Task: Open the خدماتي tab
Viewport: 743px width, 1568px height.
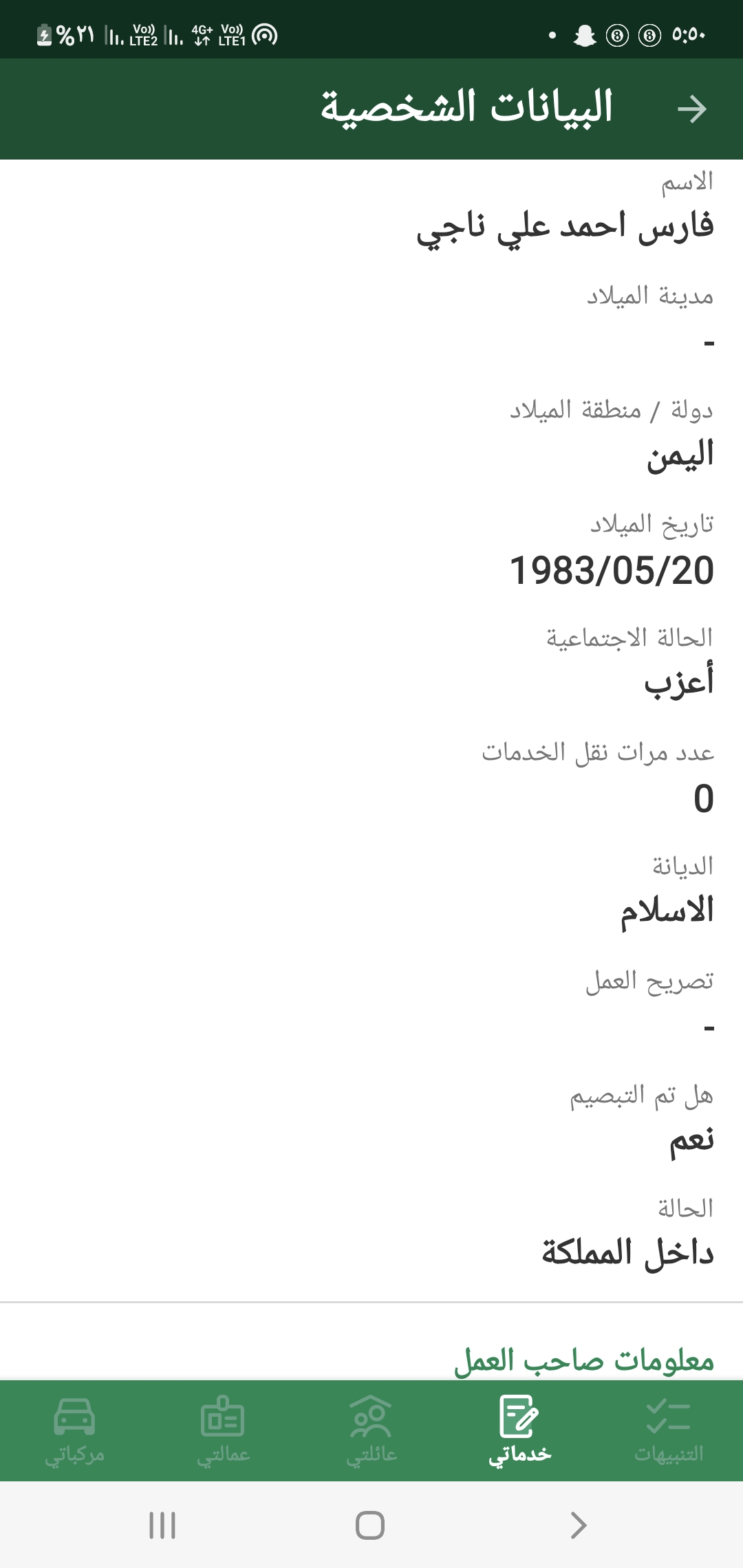Action: tap(520, 1430)
